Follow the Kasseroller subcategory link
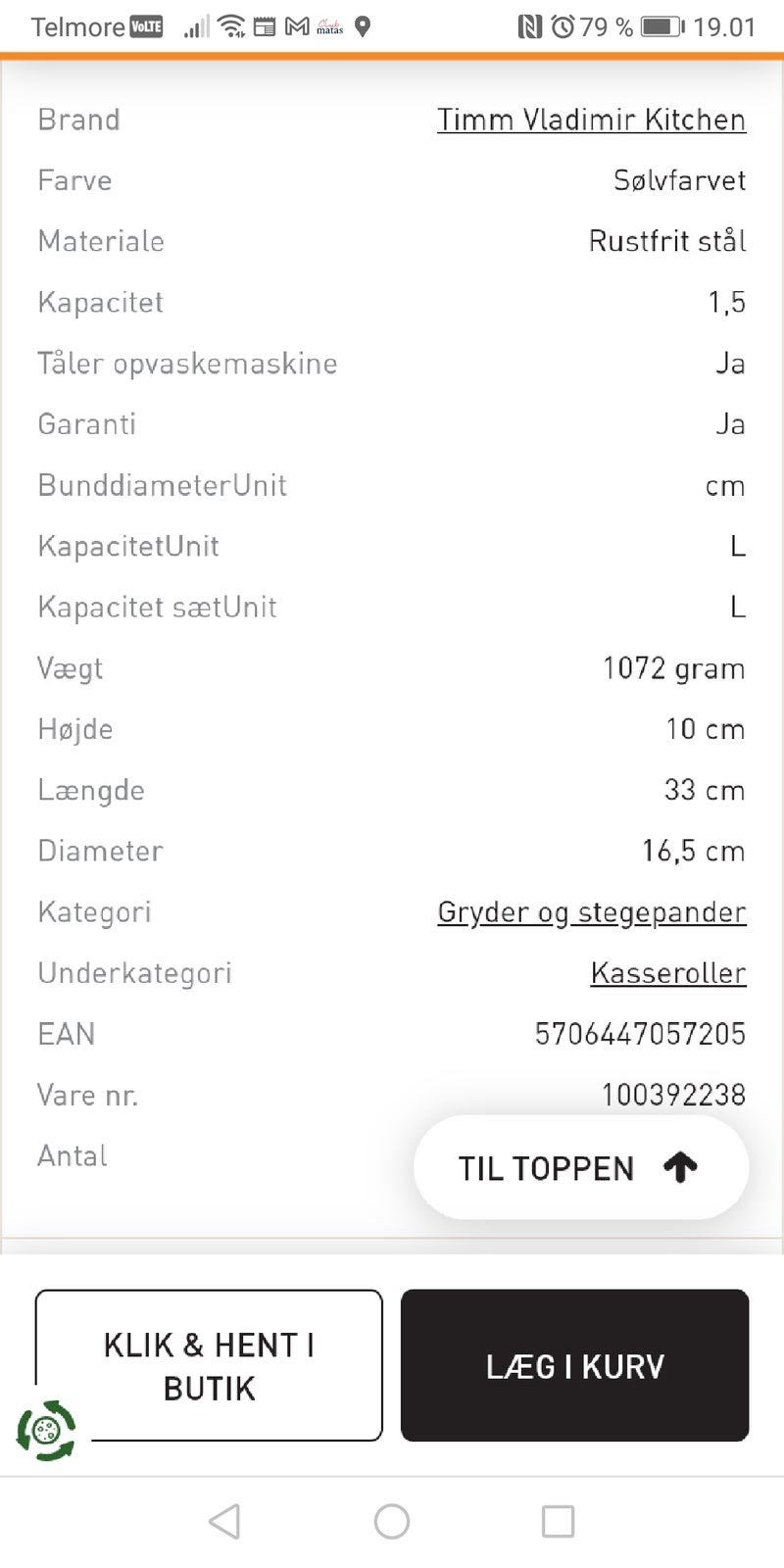The height and width of the screenshot is (1568, 784). 667,973
